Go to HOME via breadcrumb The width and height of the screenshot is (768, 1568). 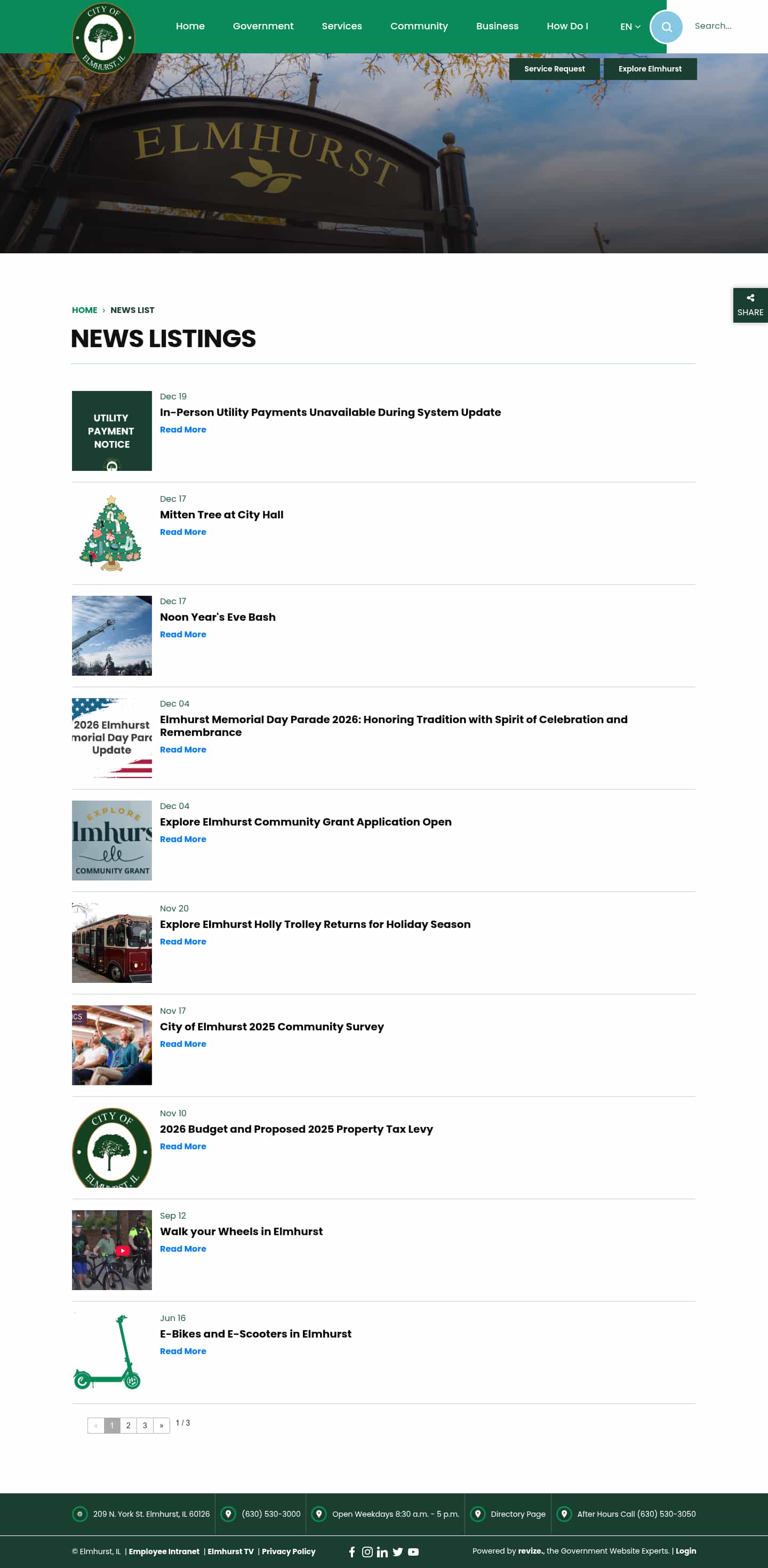pos(85,310)
